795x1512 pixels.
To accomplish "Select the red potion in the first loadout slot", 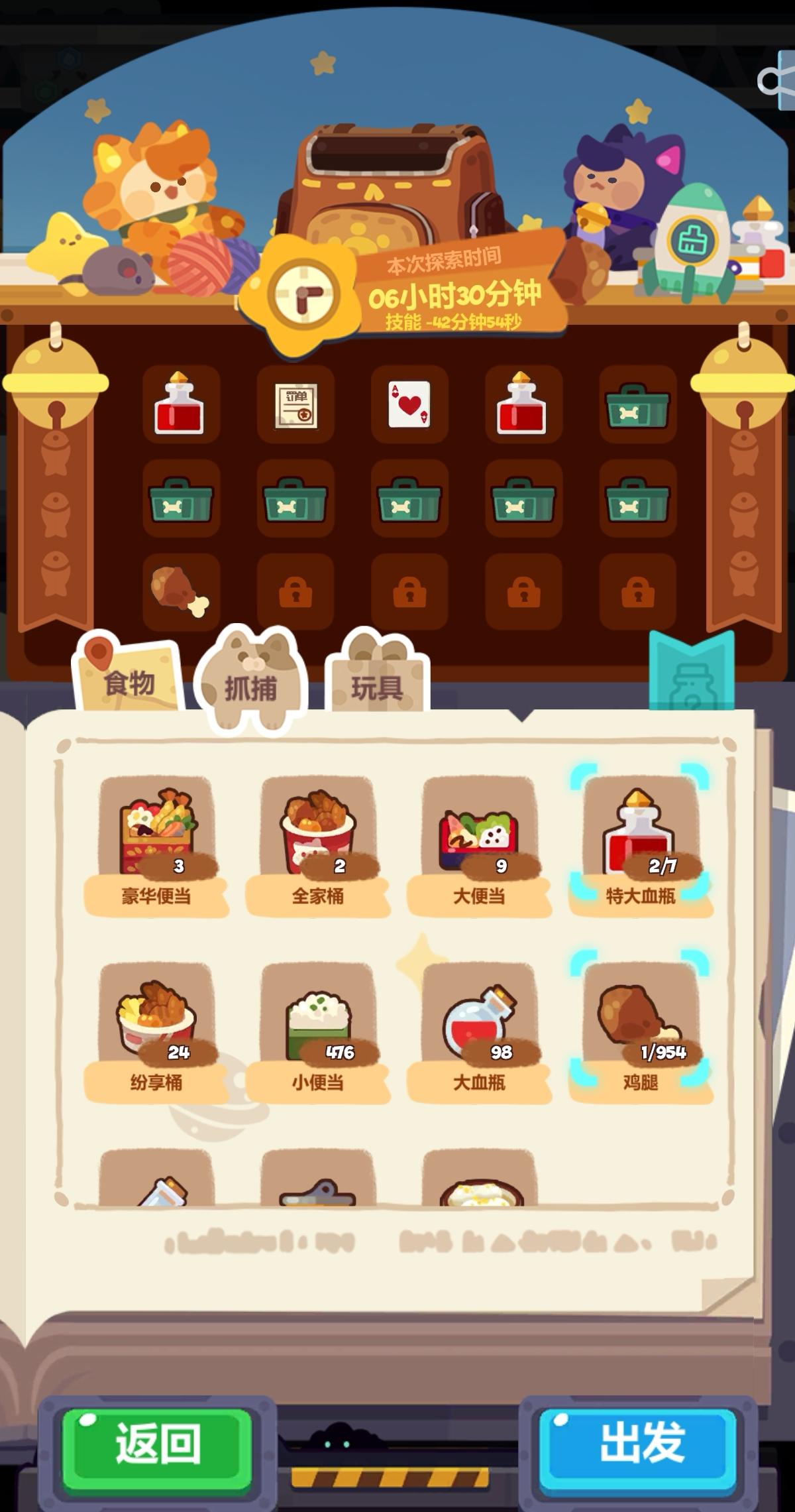I will pyautogui.click(x=179, y=407).
